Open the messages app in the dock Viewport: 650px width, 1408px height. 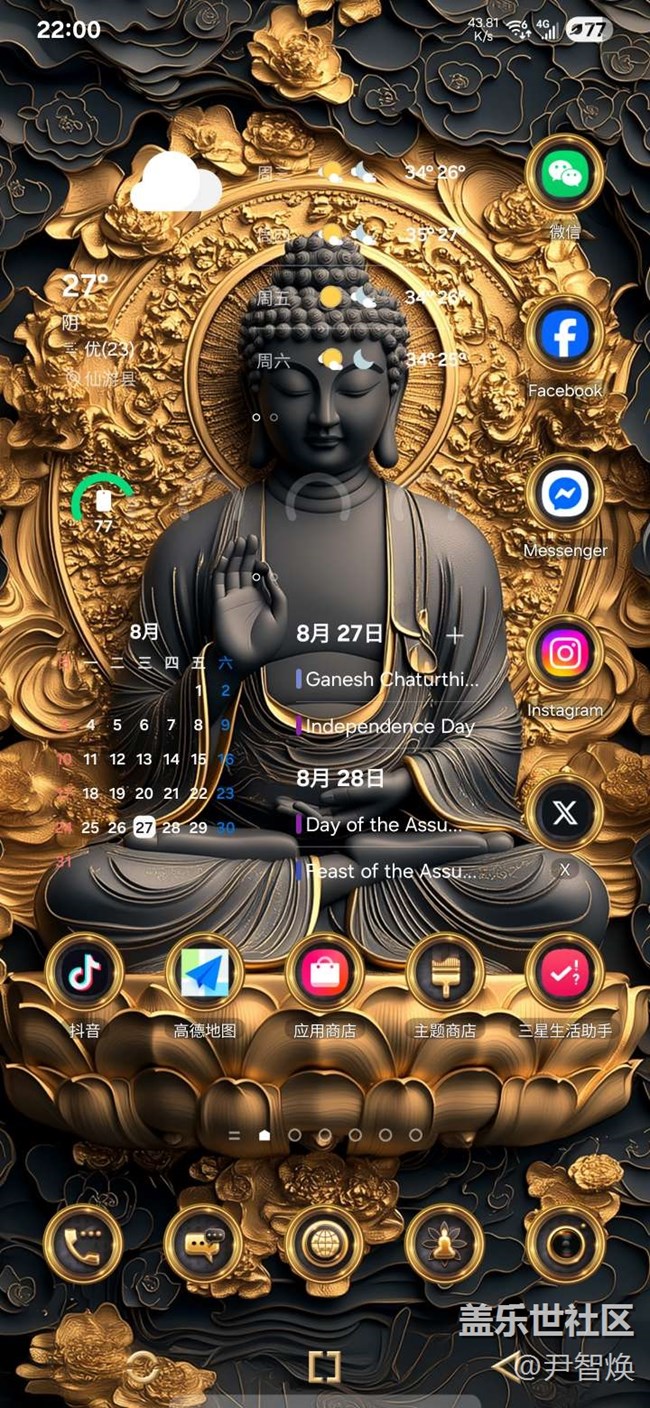click(204, 1243)
